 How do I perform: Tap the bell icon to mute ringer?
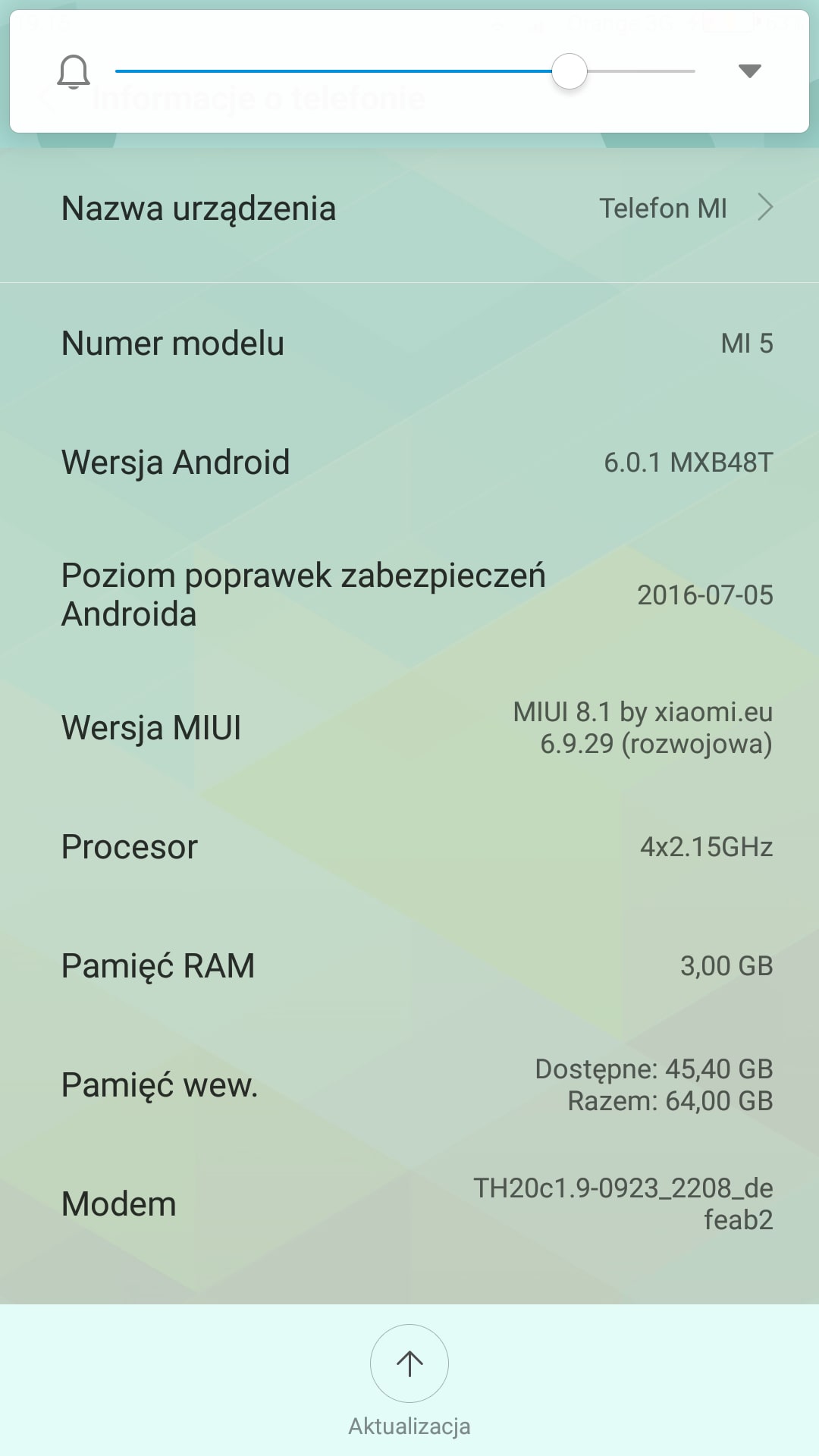74,72
